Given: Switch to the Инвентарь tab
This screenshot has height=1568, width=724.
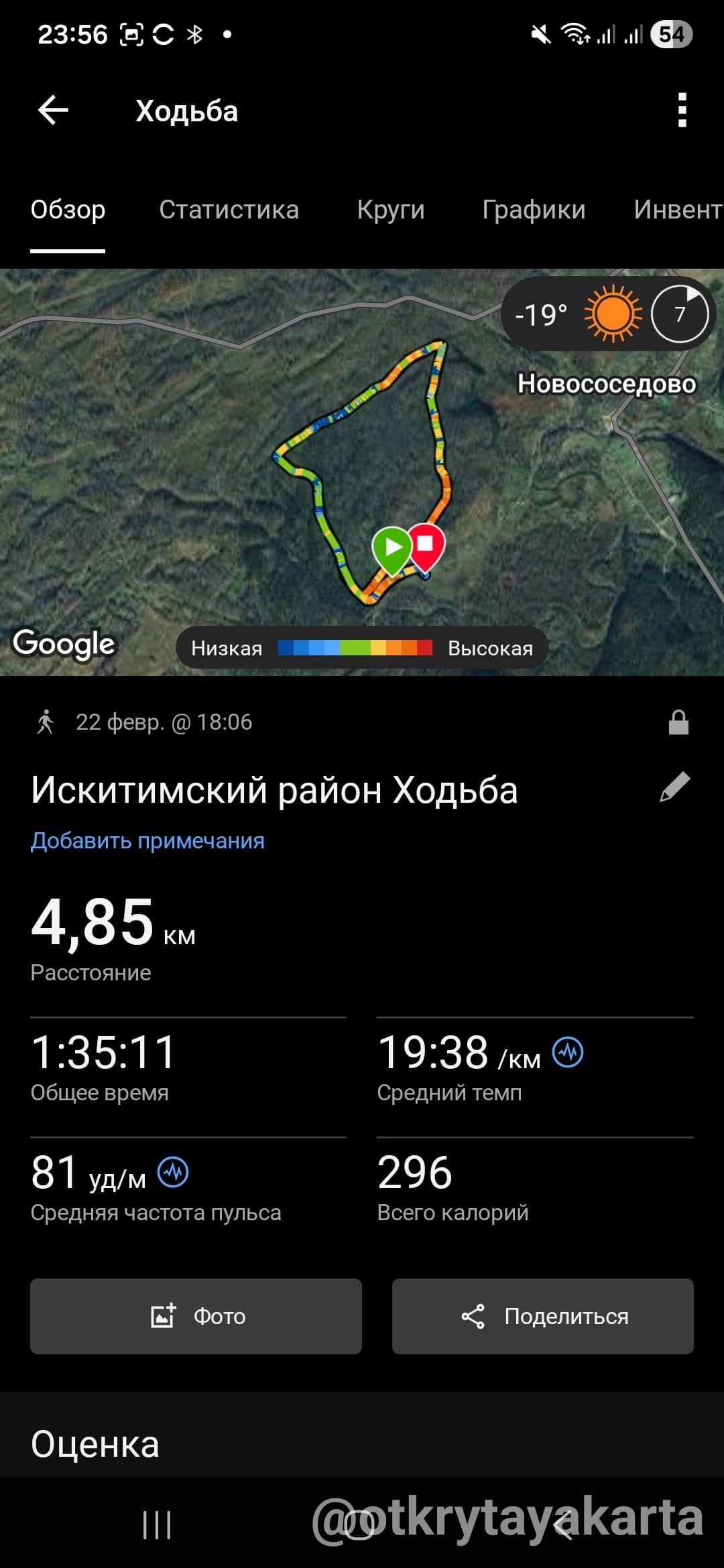Looking at the screenshot, I should (x=677, y=210).
